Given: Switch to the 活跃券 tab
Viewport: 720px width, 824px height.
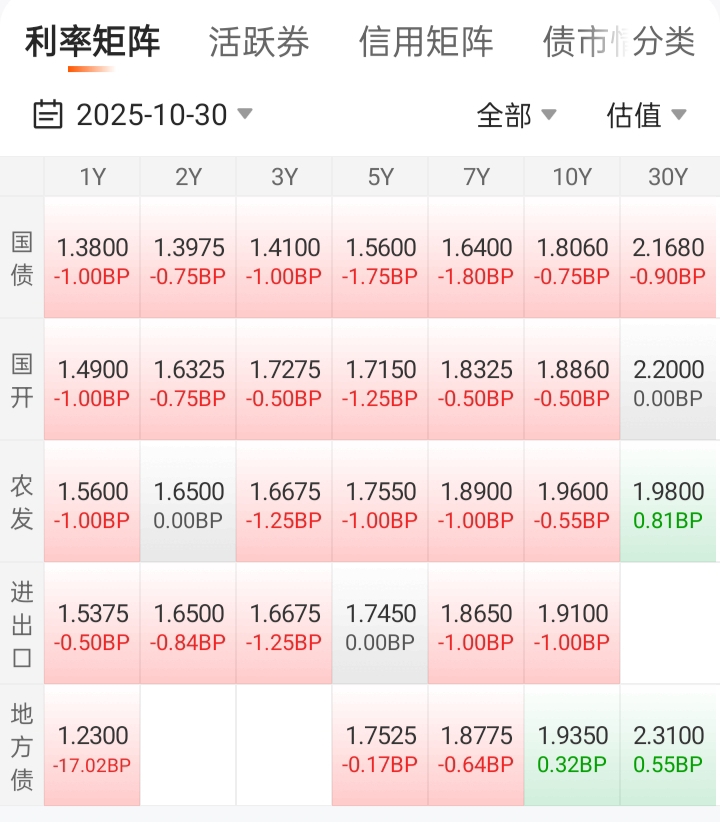Looking at the screenshot, I should pos(259,42).
